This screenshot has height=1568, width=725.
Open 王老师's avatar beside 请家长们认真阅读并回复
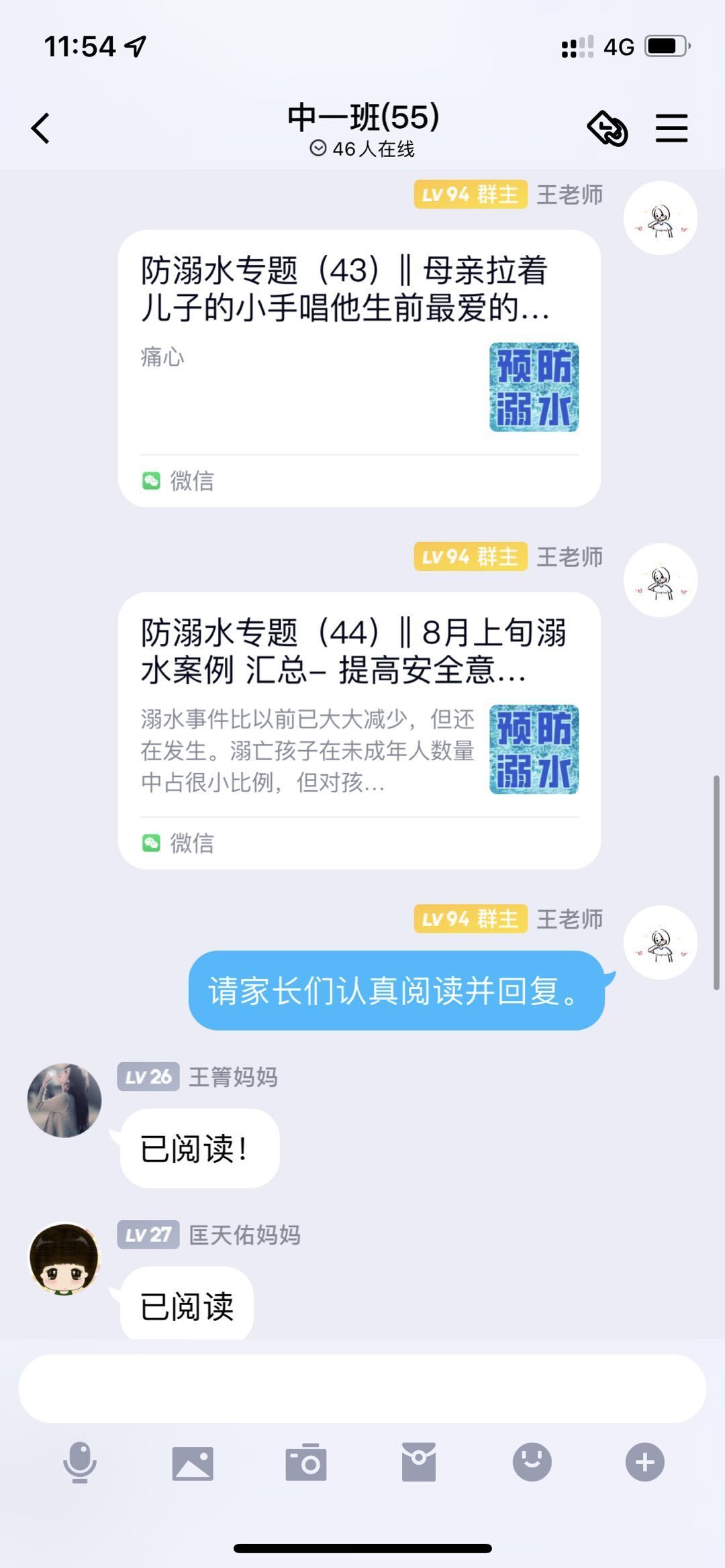click(x=661, y=943)
